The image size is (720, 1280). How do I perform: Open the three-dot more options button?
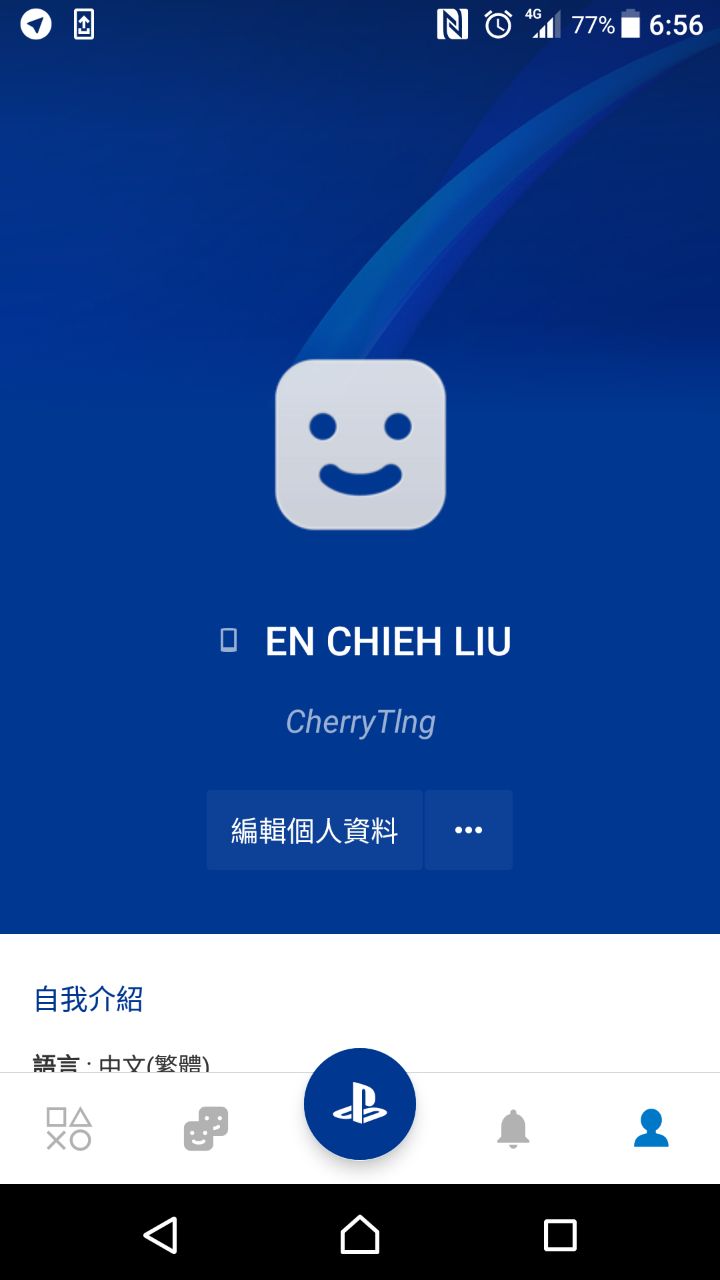pos(468,830)
